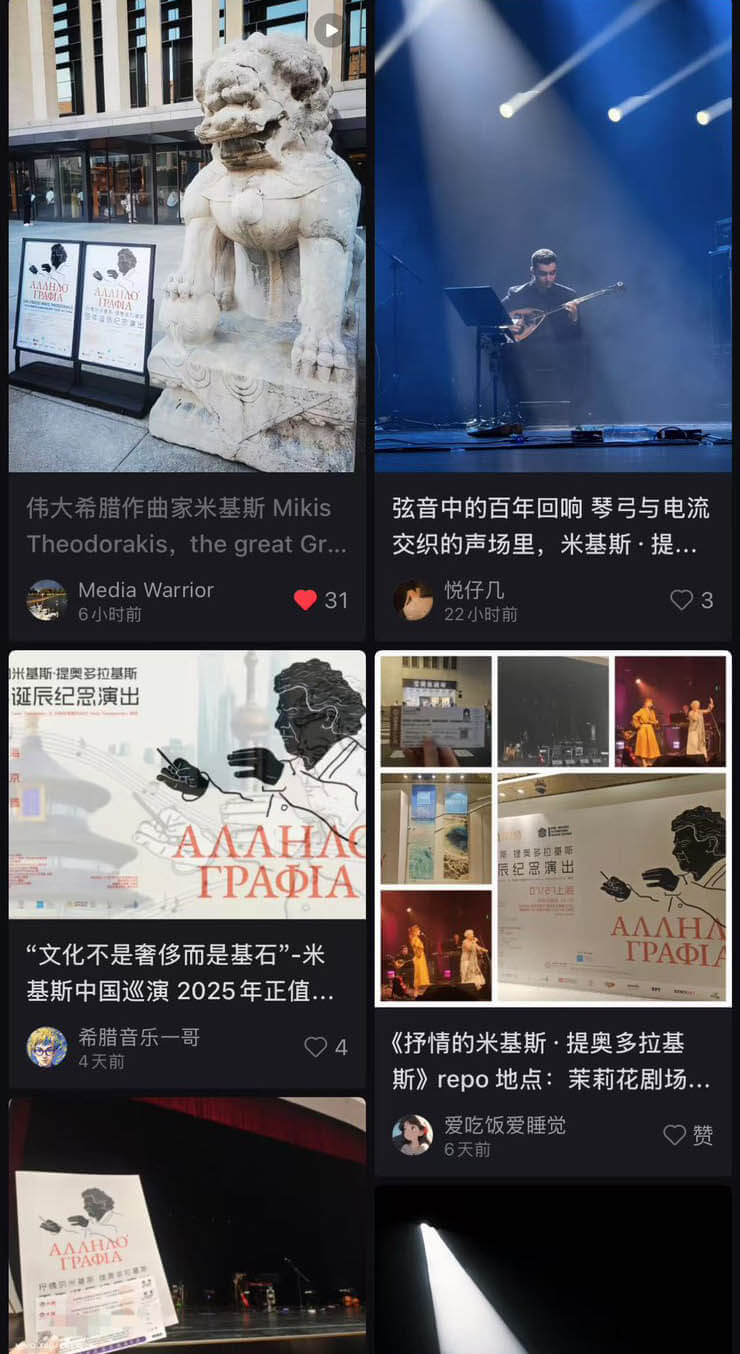
Task: View 爱吃饭爱睡觉's profile avatar
Action: pos(413,1135)
